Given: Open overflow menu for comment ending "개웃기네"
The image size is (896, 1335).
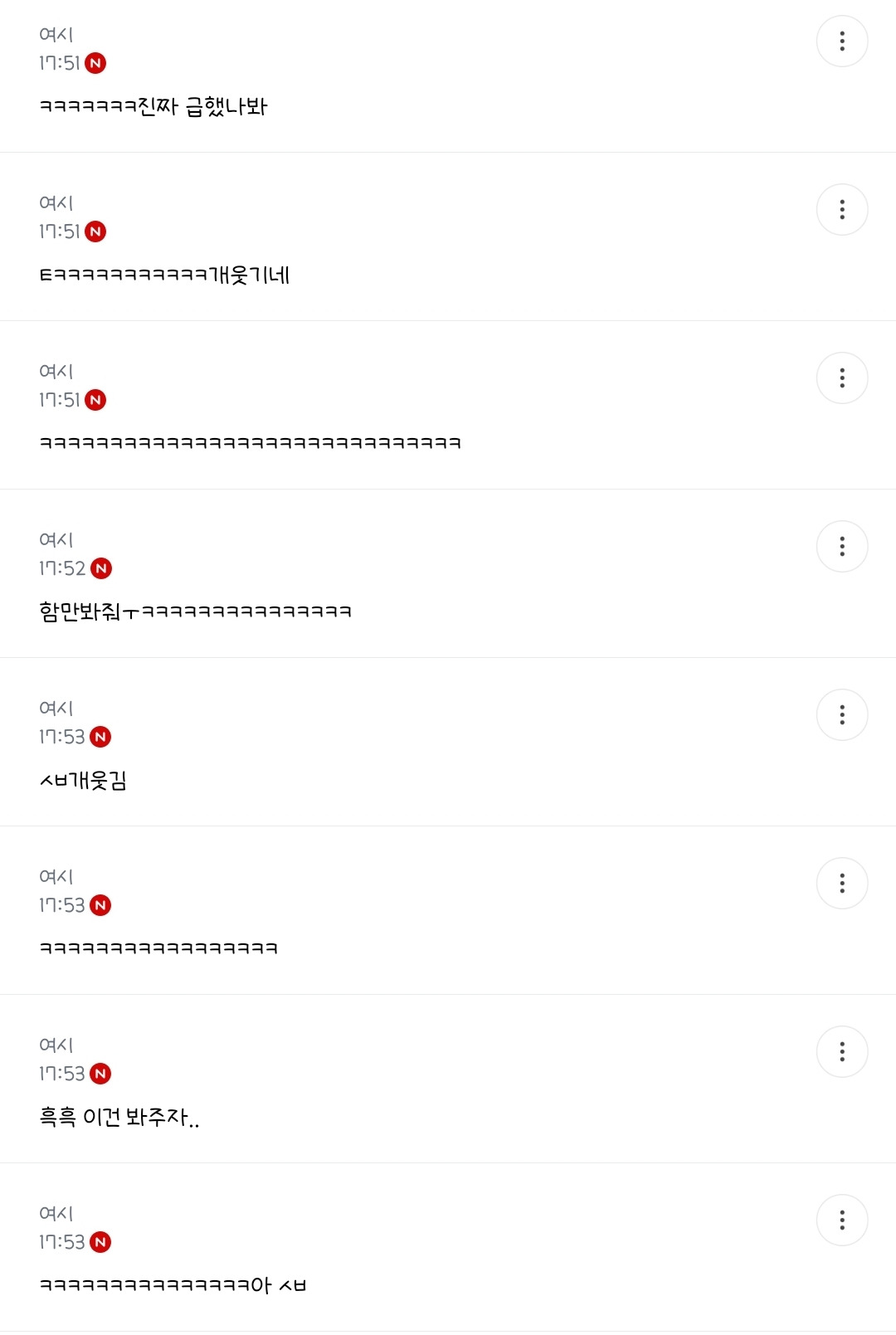Looking at the screenshot, I should click(841, 210).
